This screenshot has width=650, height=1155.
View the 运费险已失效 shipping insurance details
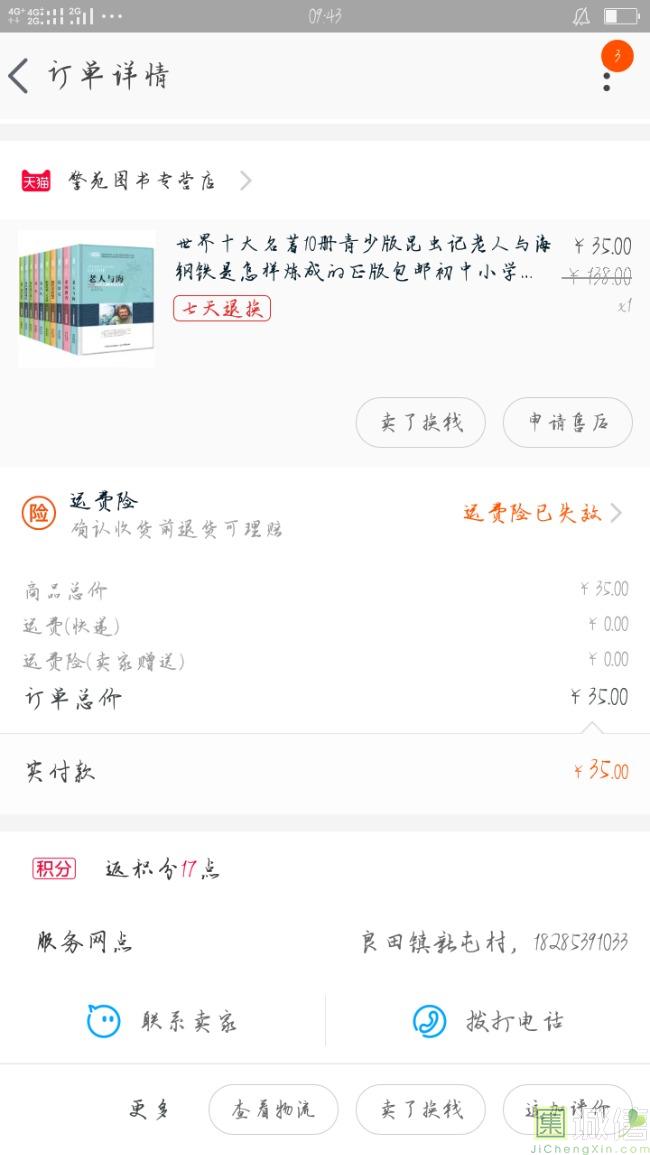pos(540,513)
